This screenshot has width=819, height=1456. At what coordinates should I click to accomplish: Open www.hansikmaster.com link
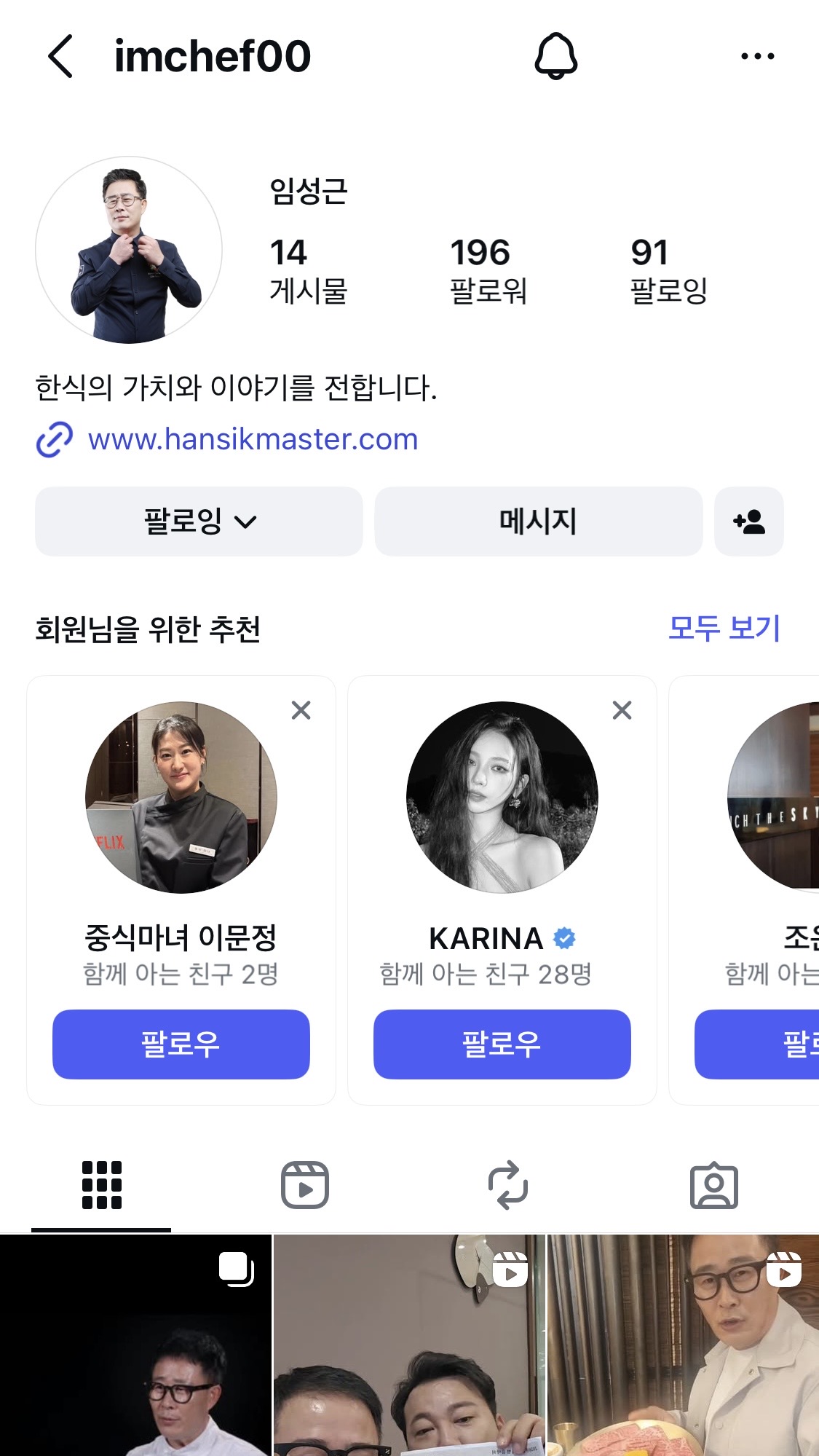pos(251,439)
